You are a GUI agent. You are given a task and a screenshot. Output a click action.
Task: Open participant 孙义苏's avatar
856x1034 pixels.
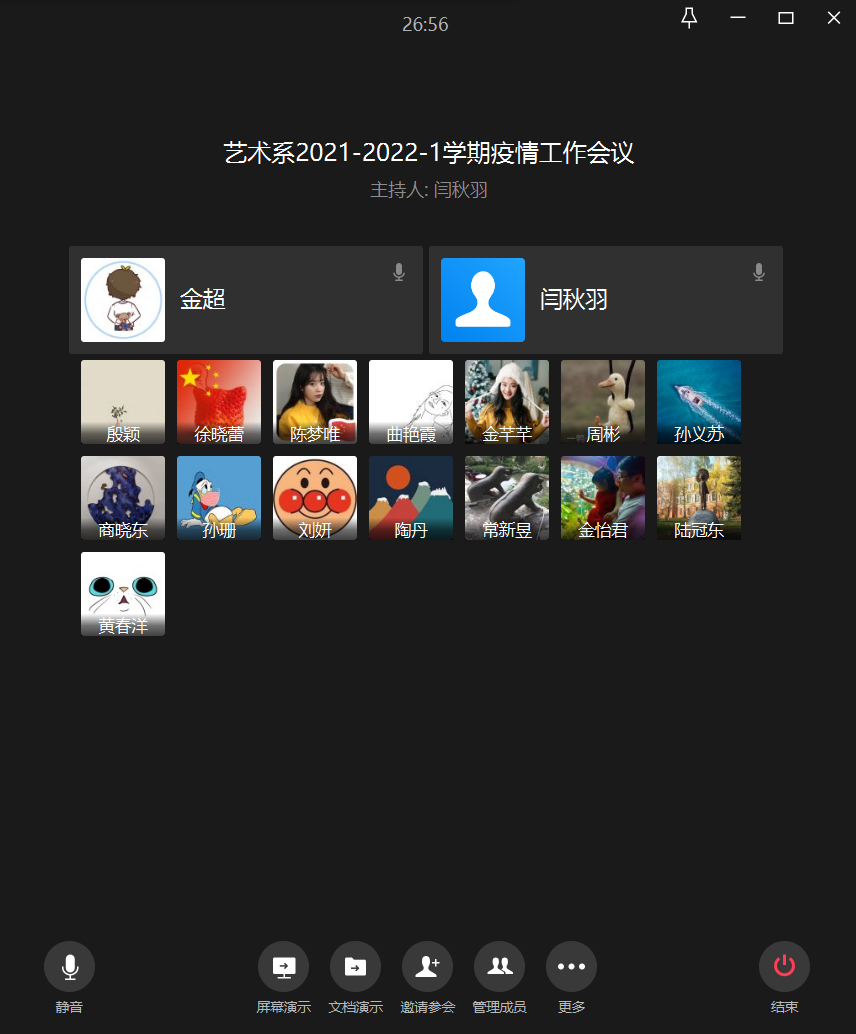(699, 401)
